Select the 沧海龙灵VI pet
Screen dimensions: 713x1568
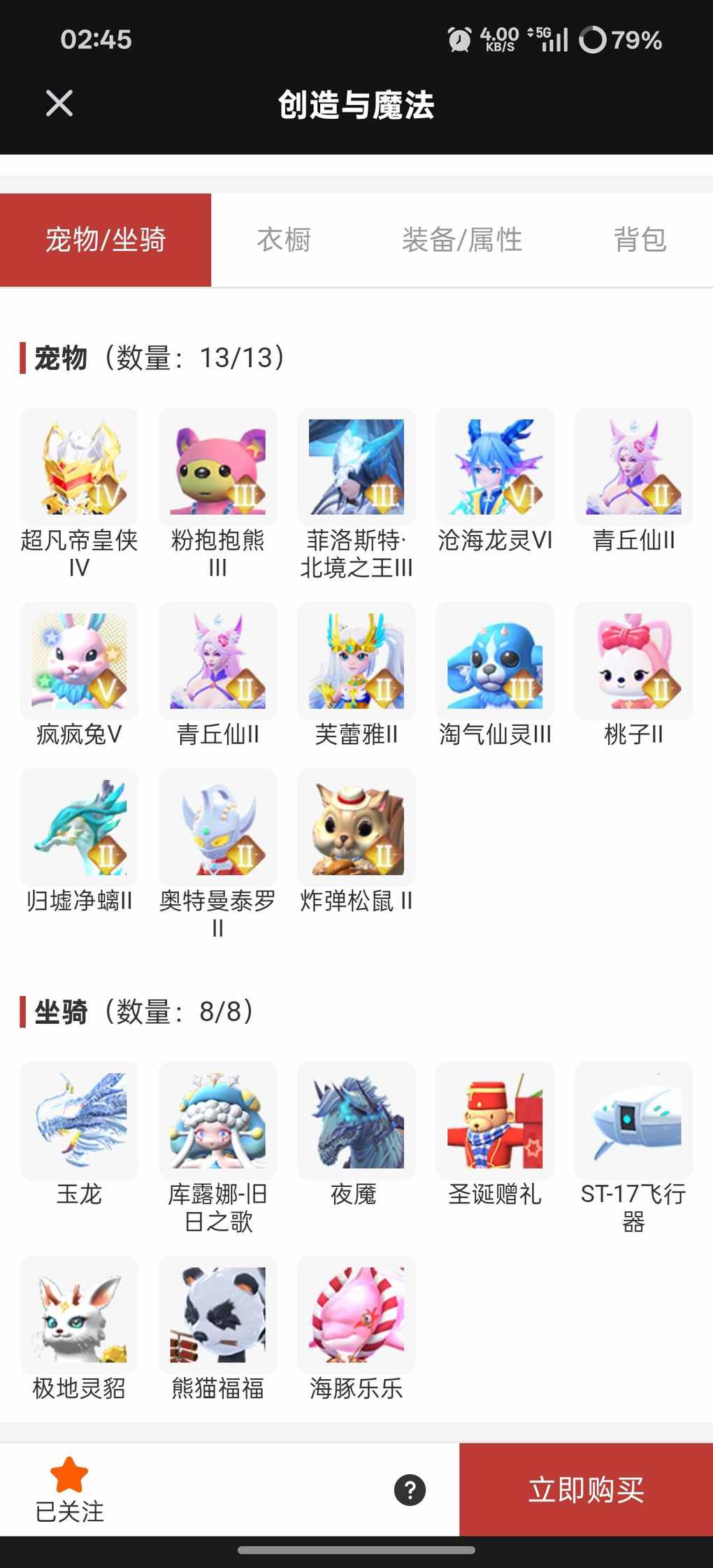click(495, 467)
